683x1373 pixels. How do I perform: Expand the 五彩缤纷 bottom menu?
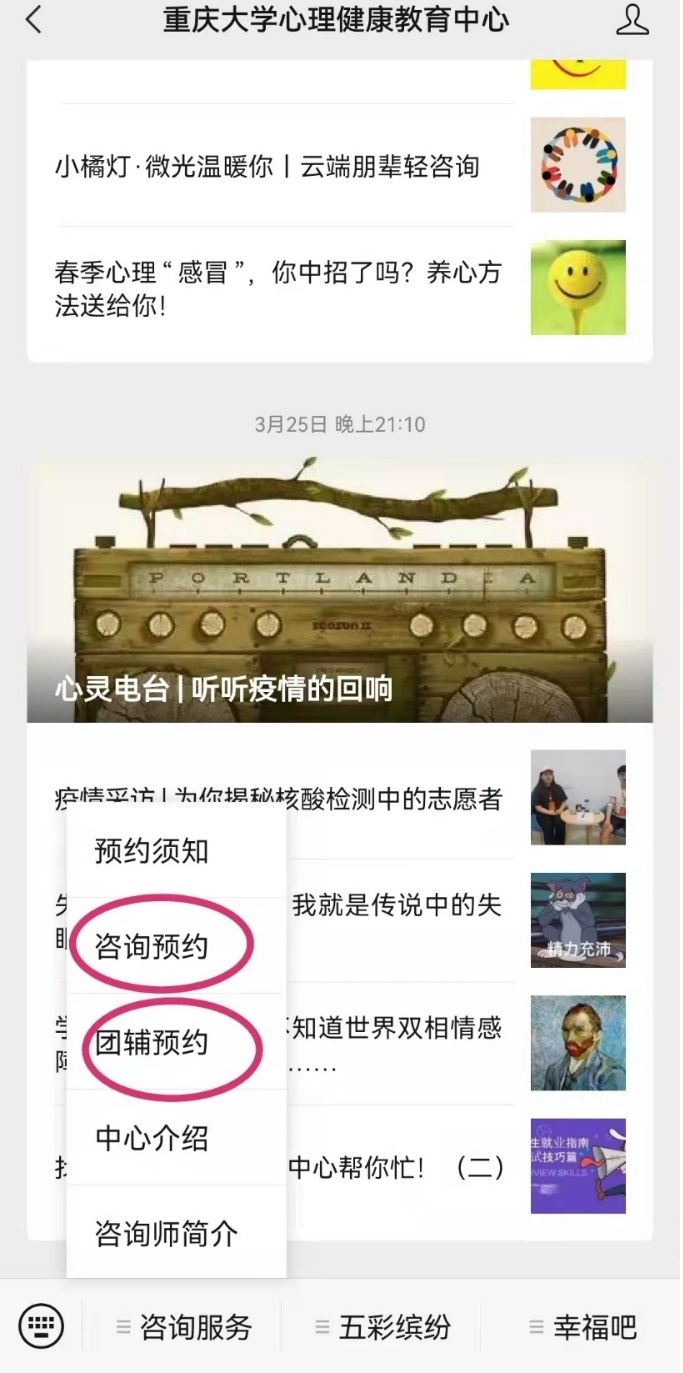click(383, 1328)
